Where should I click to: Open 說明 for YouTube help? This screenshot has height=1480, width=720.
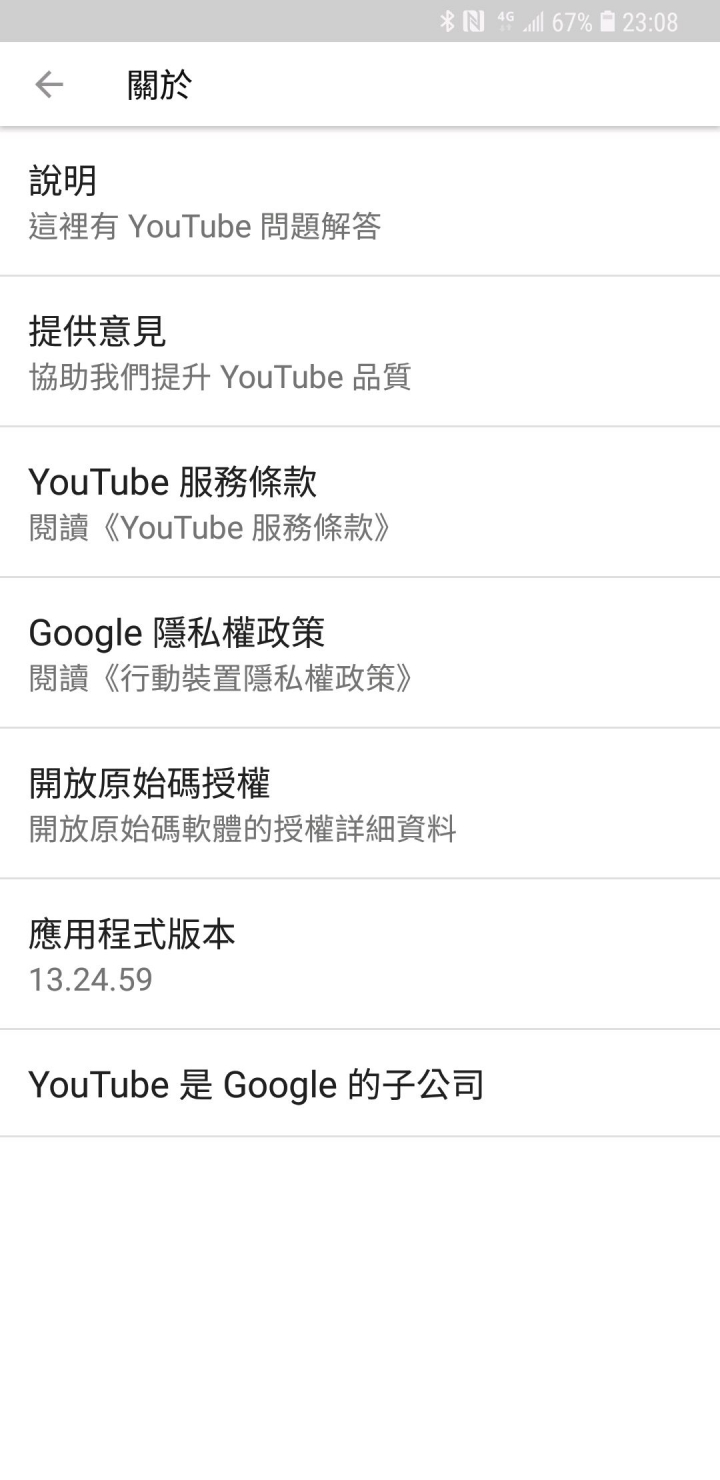[x=360, y=202]
